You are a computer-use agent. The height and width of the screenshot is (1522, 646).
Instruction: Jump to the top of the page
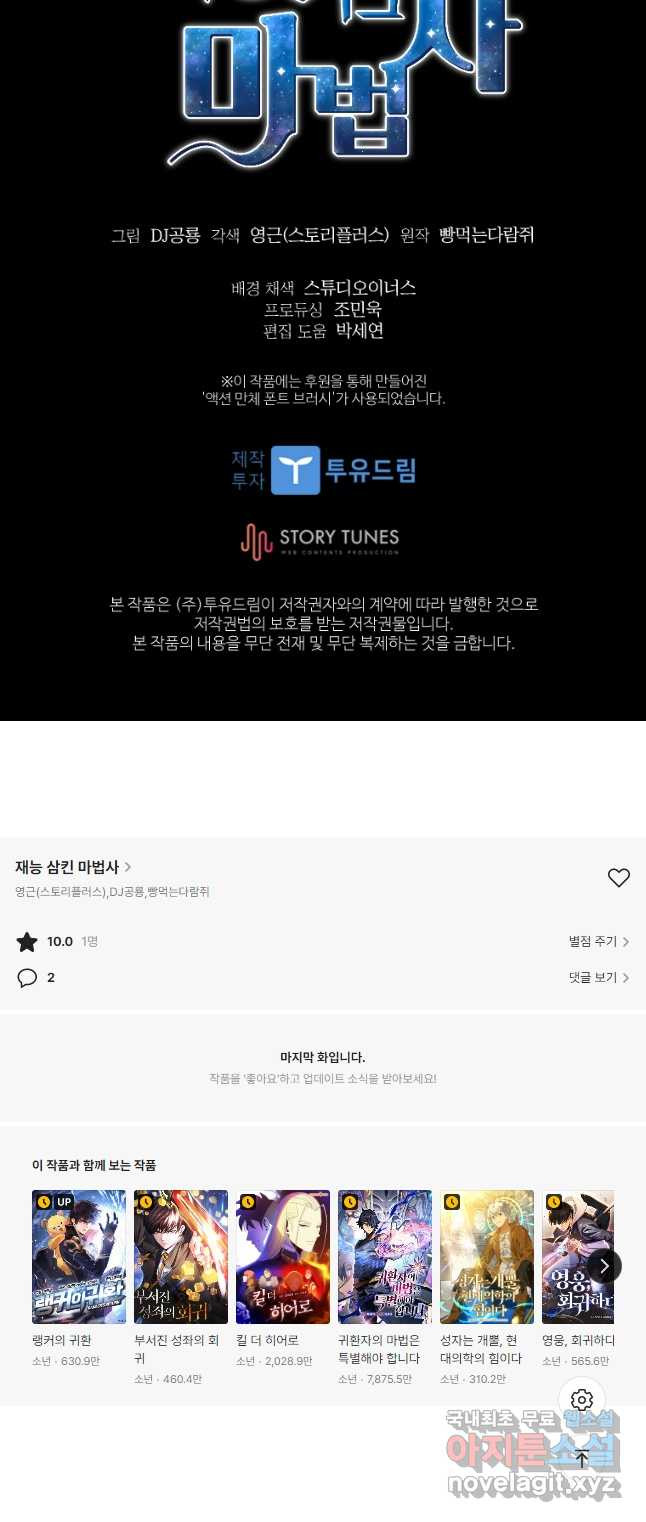click(583, 1459)
